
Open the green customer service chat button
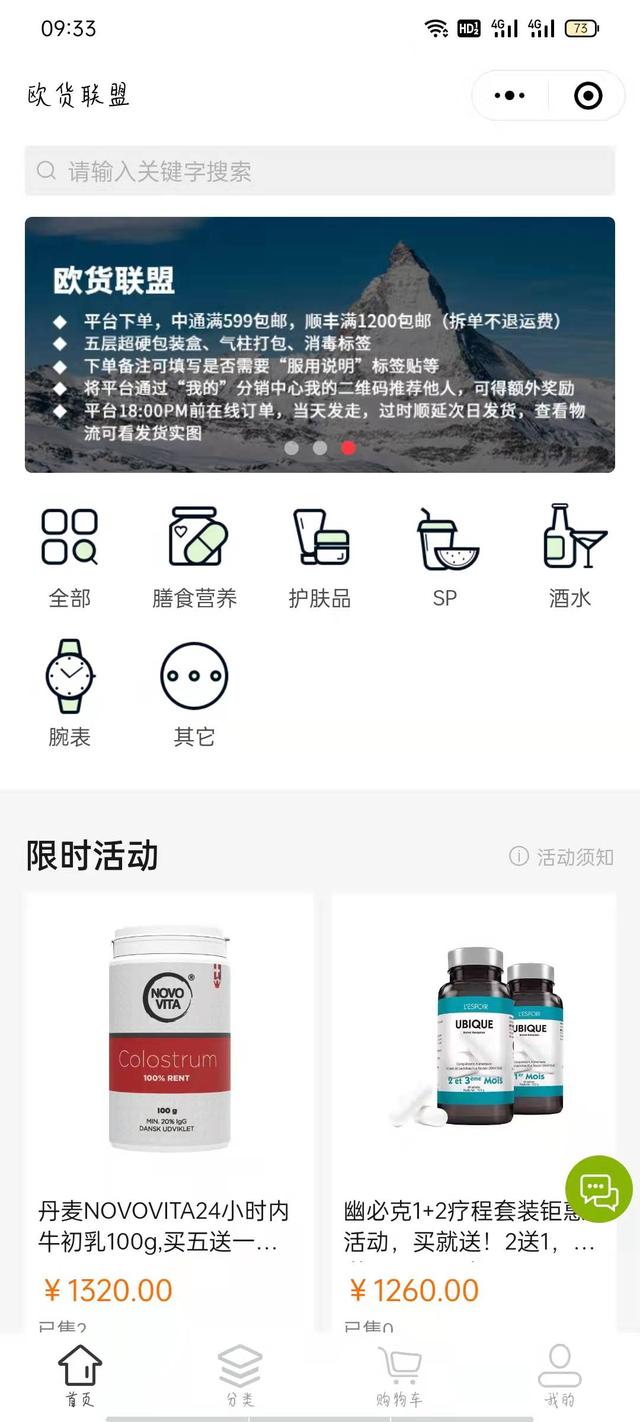tap(599, 1189)
